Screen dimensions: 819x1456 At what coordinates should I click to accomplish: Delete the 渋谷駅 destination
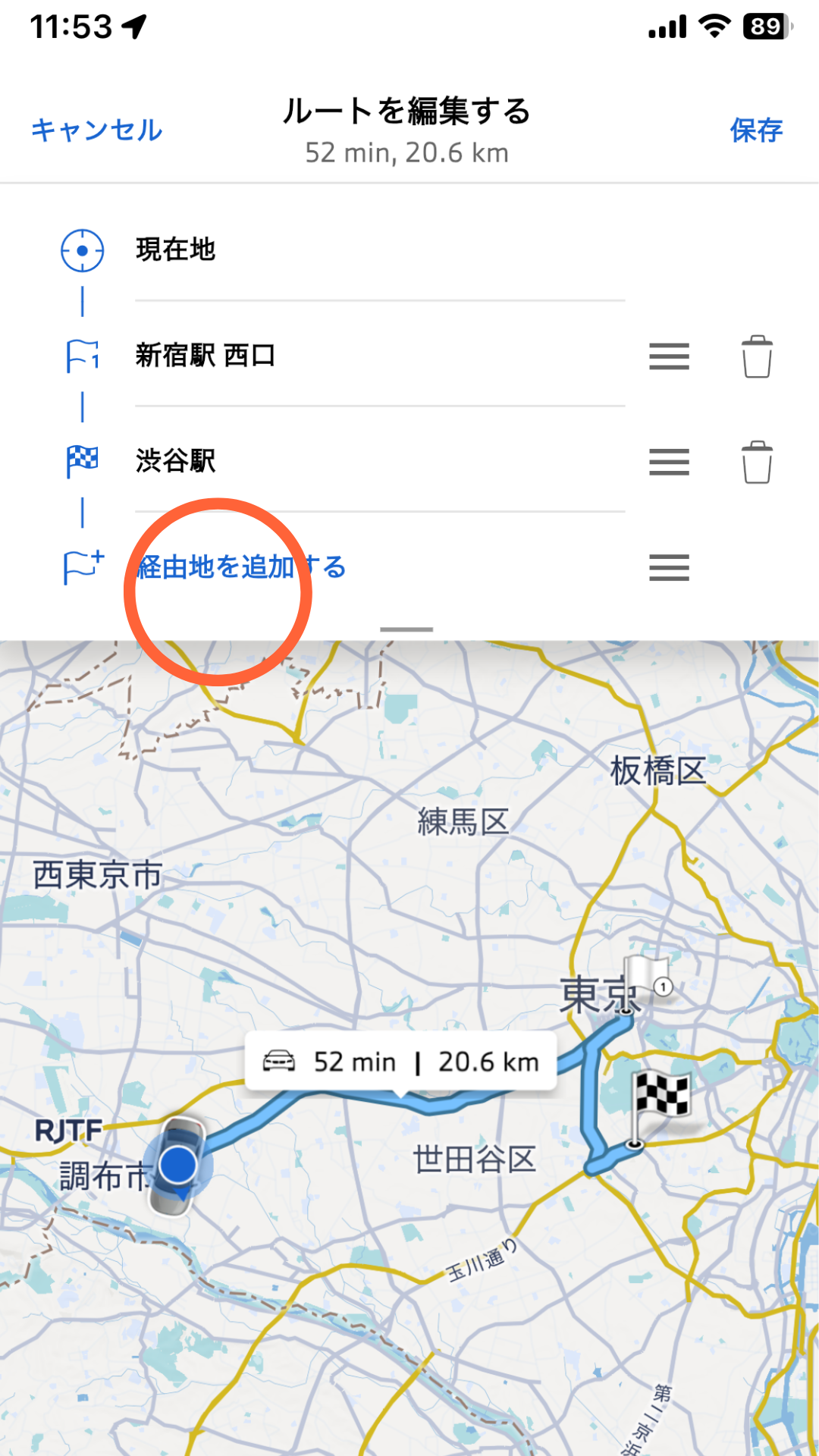pyautogui.click(x=756, y=462)
